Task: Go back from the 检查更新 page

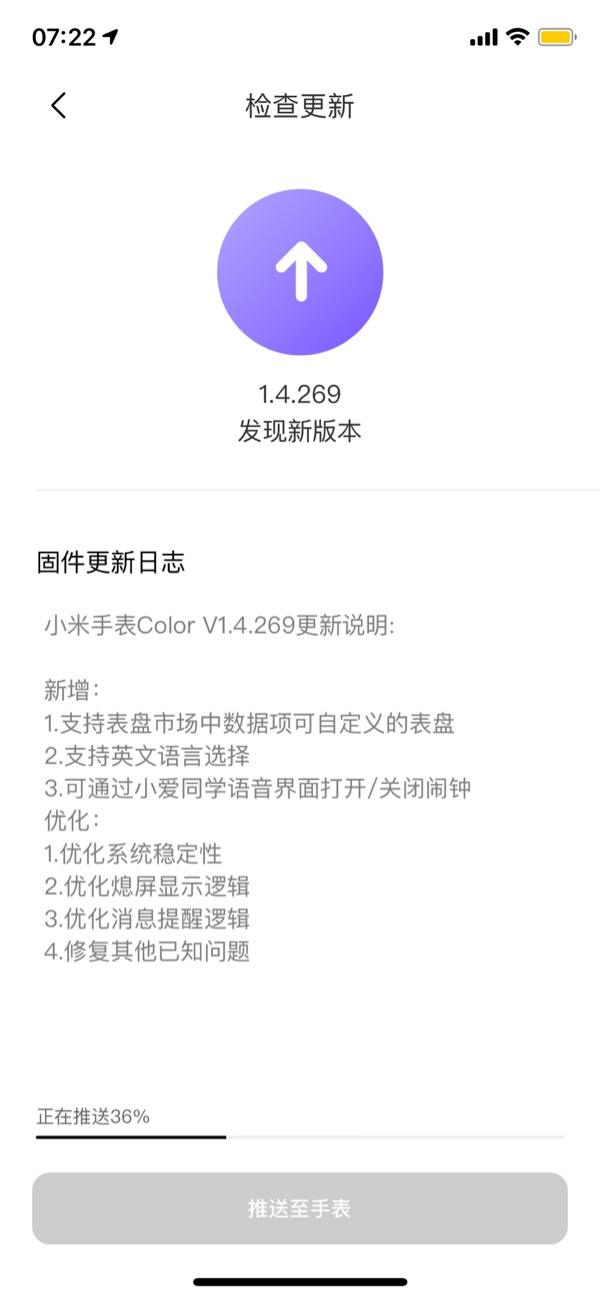Action: pyautogui.click(x=59, y=106)
